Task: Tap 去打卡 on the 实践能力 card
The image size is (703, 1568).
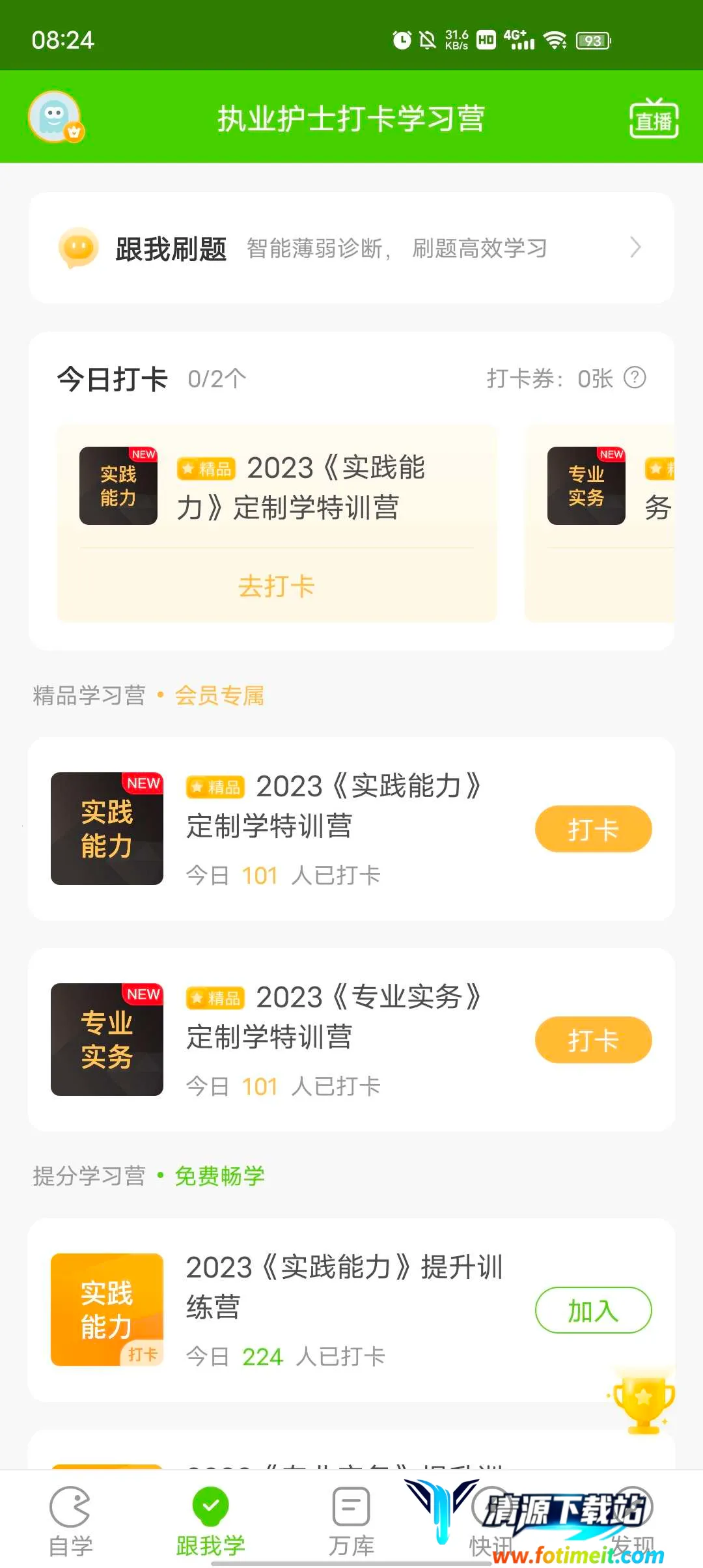Action: [277, 586]
